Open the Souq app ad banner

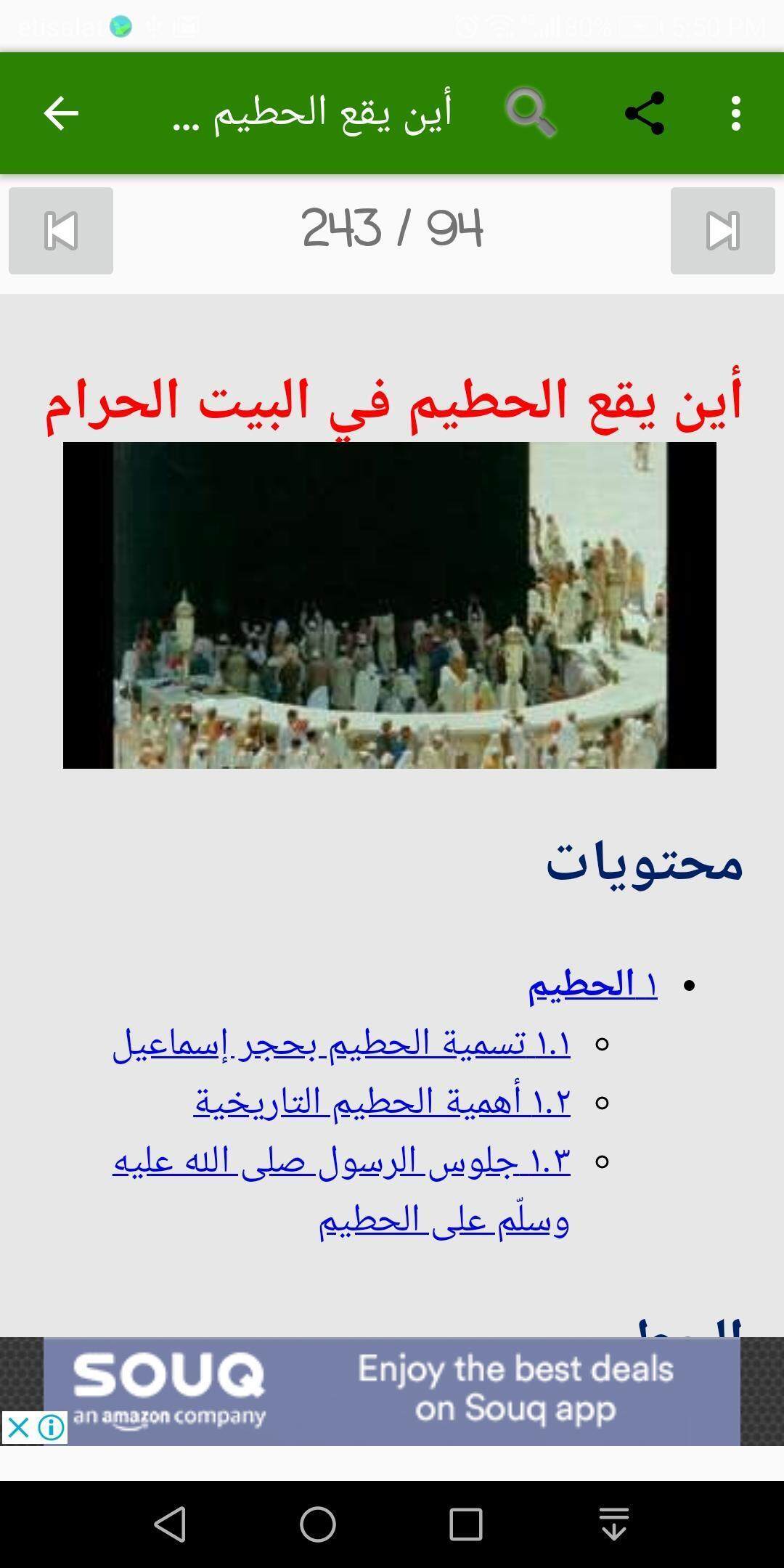click(392, 1392)
